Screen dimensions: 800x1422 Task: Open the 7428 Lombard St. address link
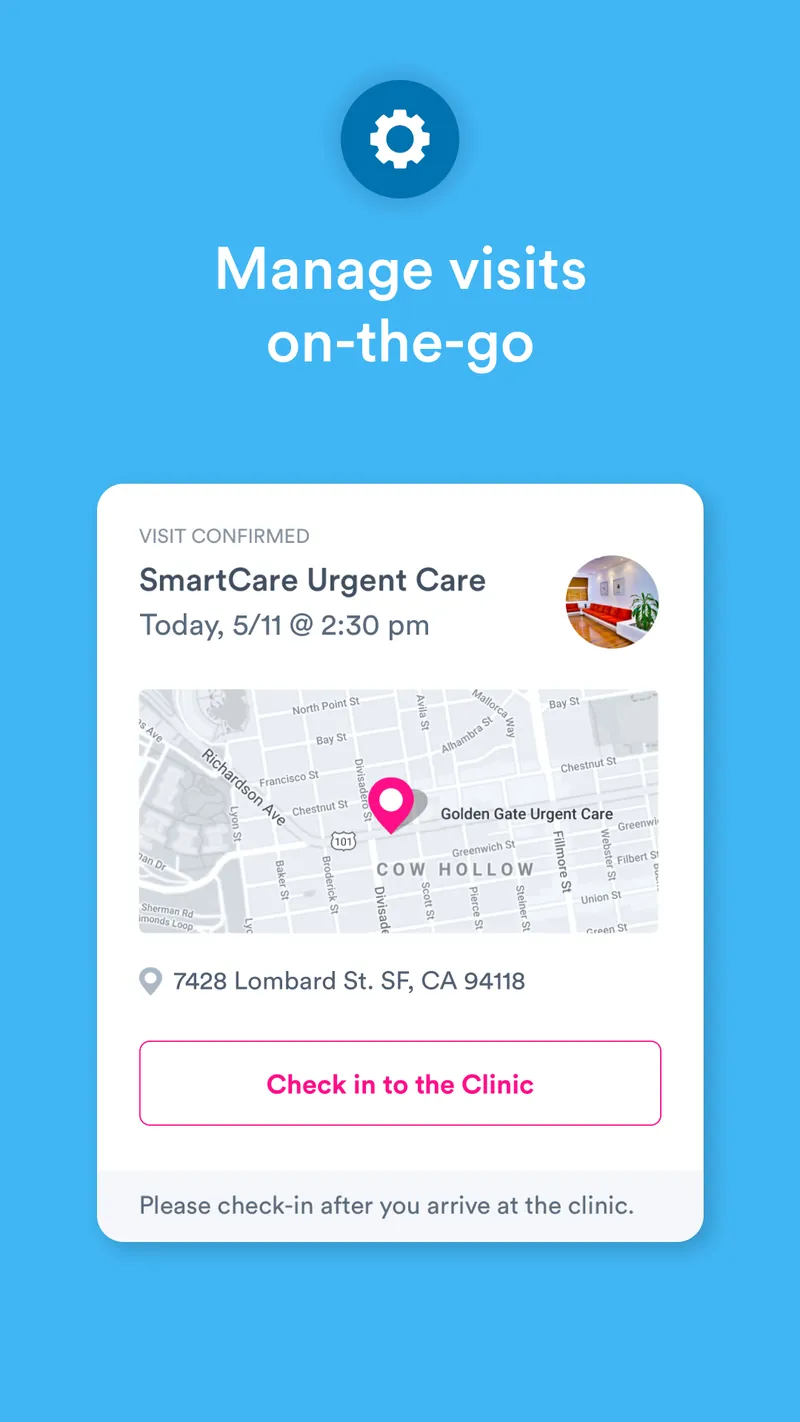coord(349,981)
